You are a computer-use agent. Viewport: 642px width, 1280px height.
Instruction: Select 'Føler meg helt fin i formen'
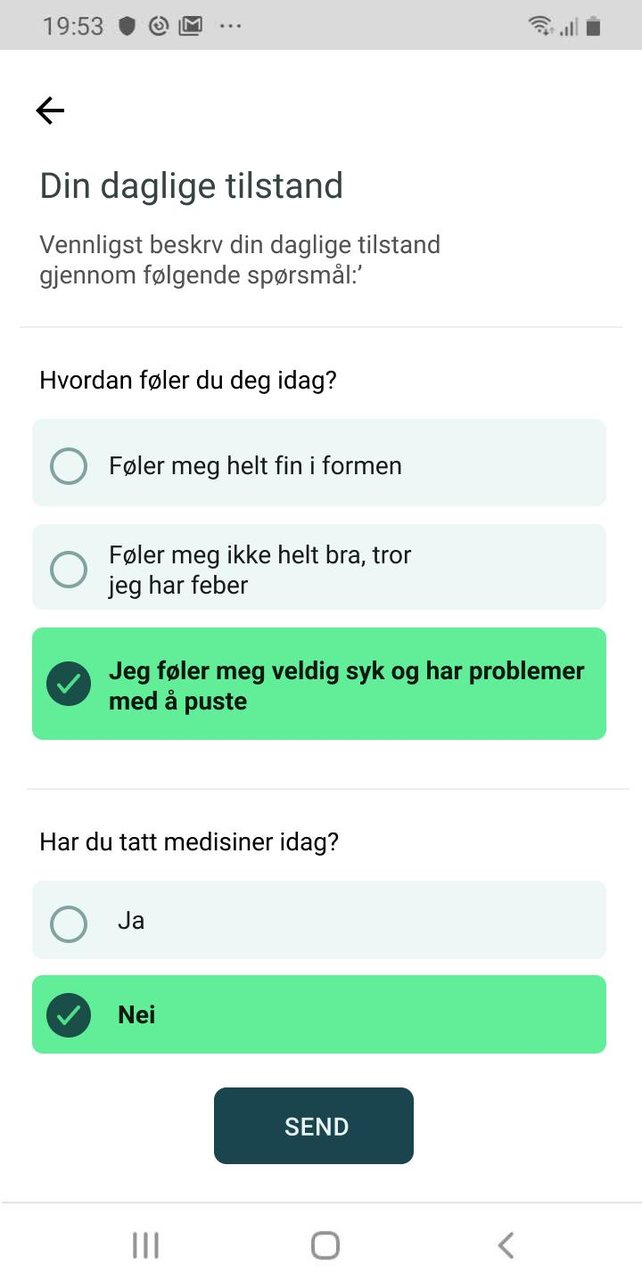click(x=318, y=466)
